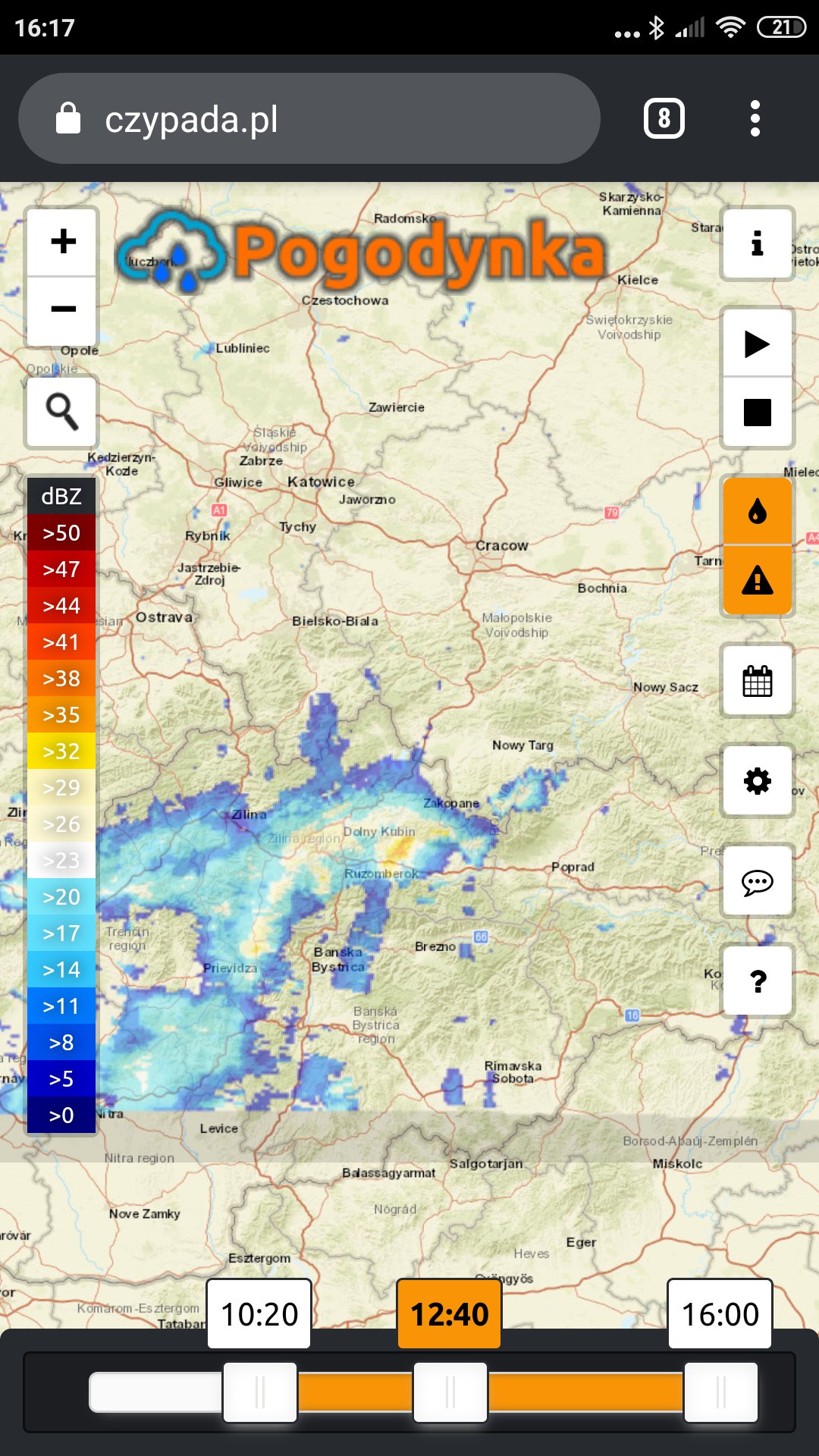Open the browser tab switcher

pos(664,119)
